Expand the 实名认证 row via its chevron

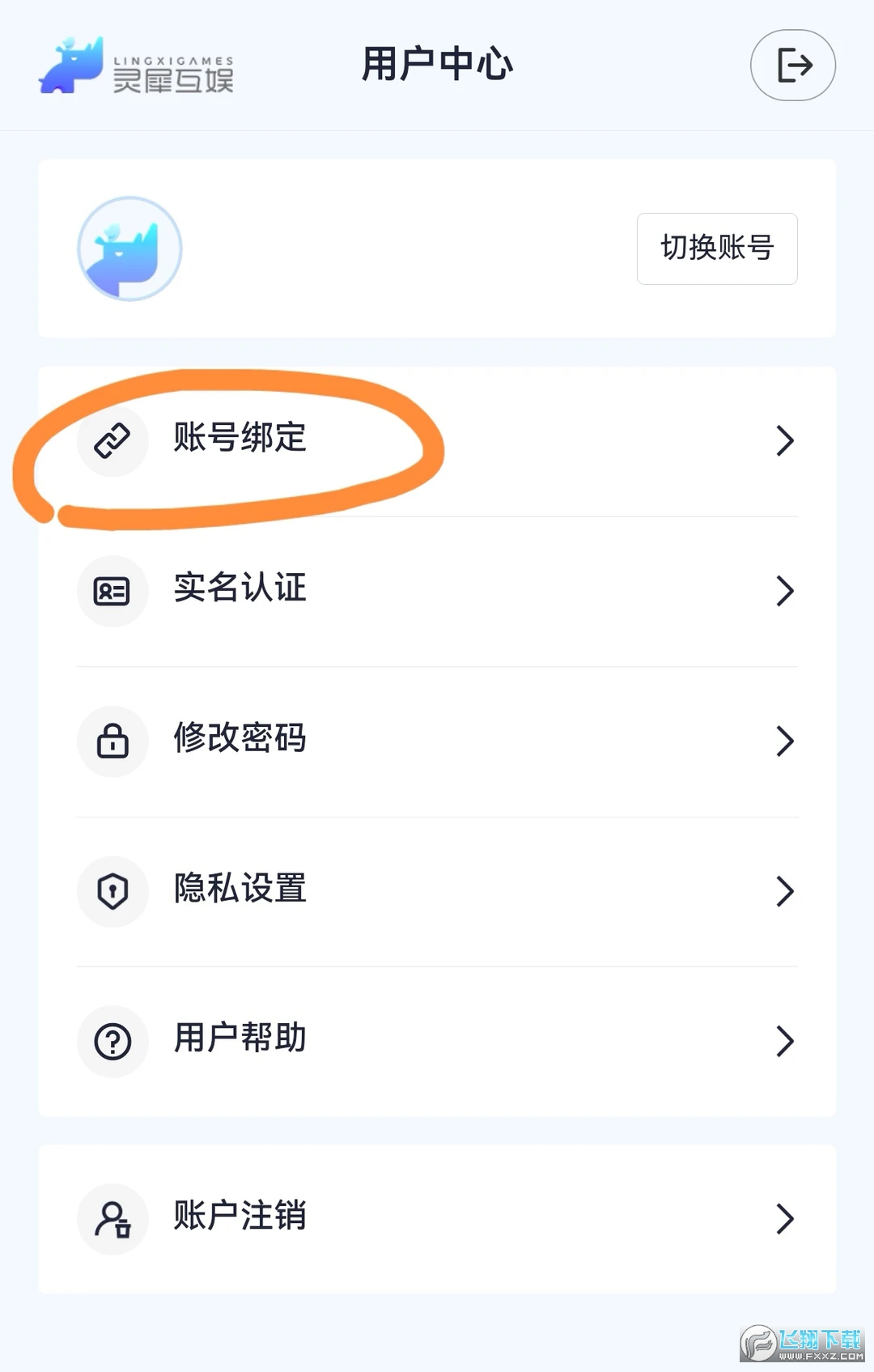[785, 591]
